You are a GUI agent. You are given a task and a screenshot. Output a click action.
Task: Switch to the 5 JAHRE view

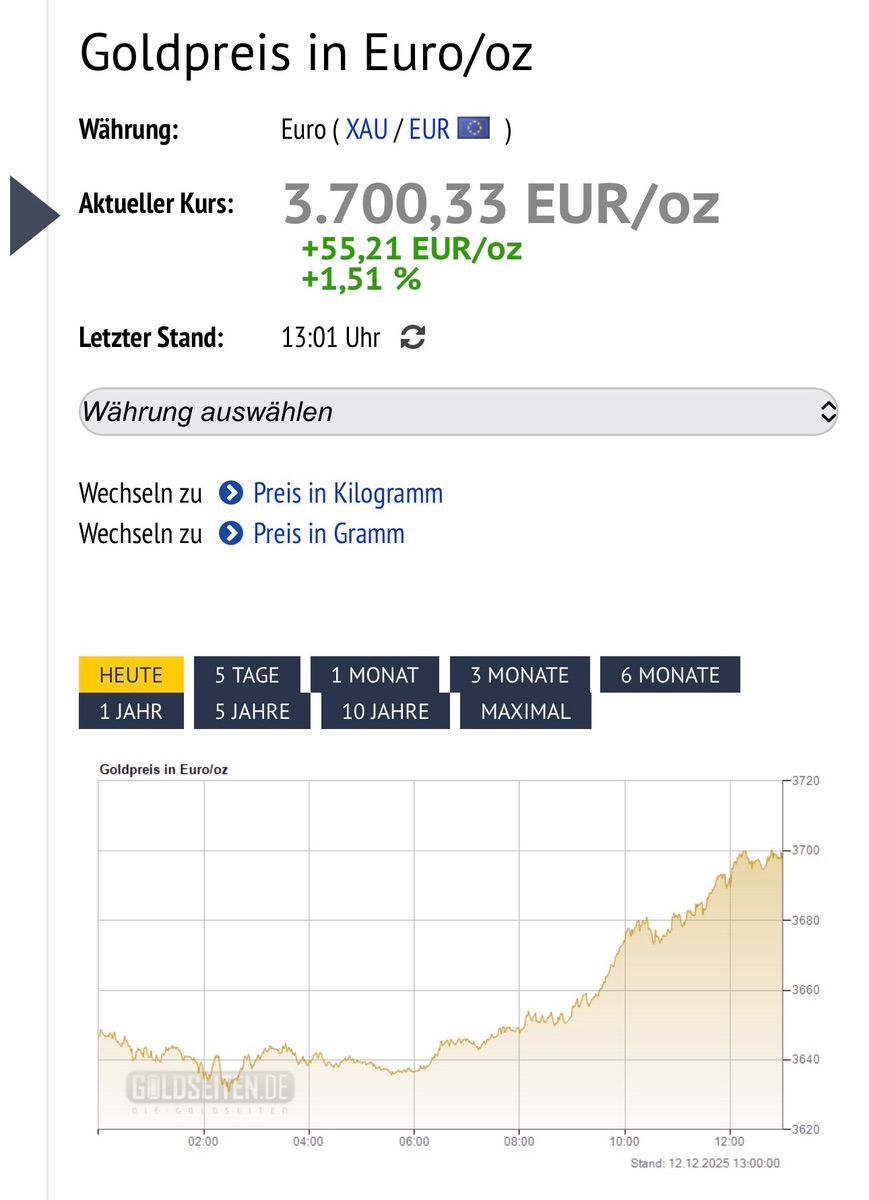click(252, 711)
